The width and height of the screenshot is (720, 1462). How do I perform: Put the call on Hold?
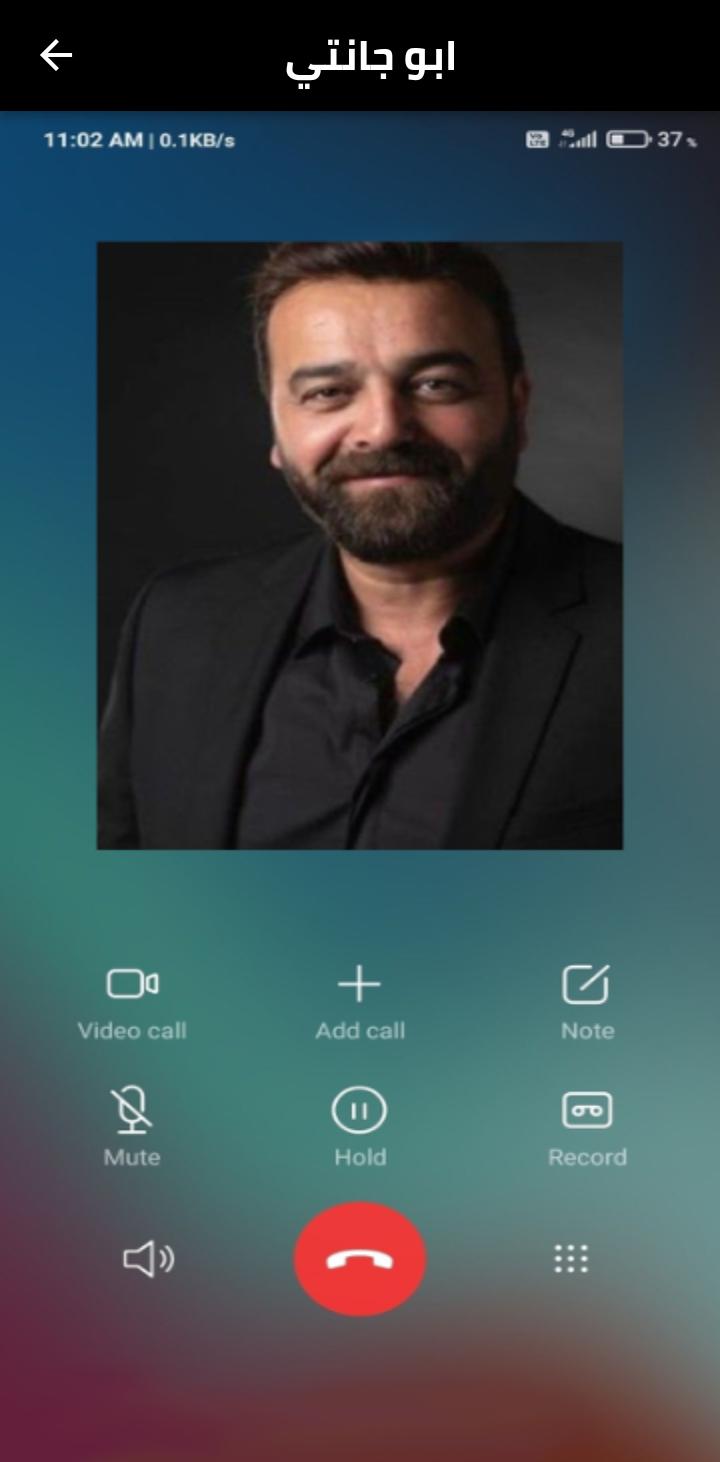click(360, 1128)
